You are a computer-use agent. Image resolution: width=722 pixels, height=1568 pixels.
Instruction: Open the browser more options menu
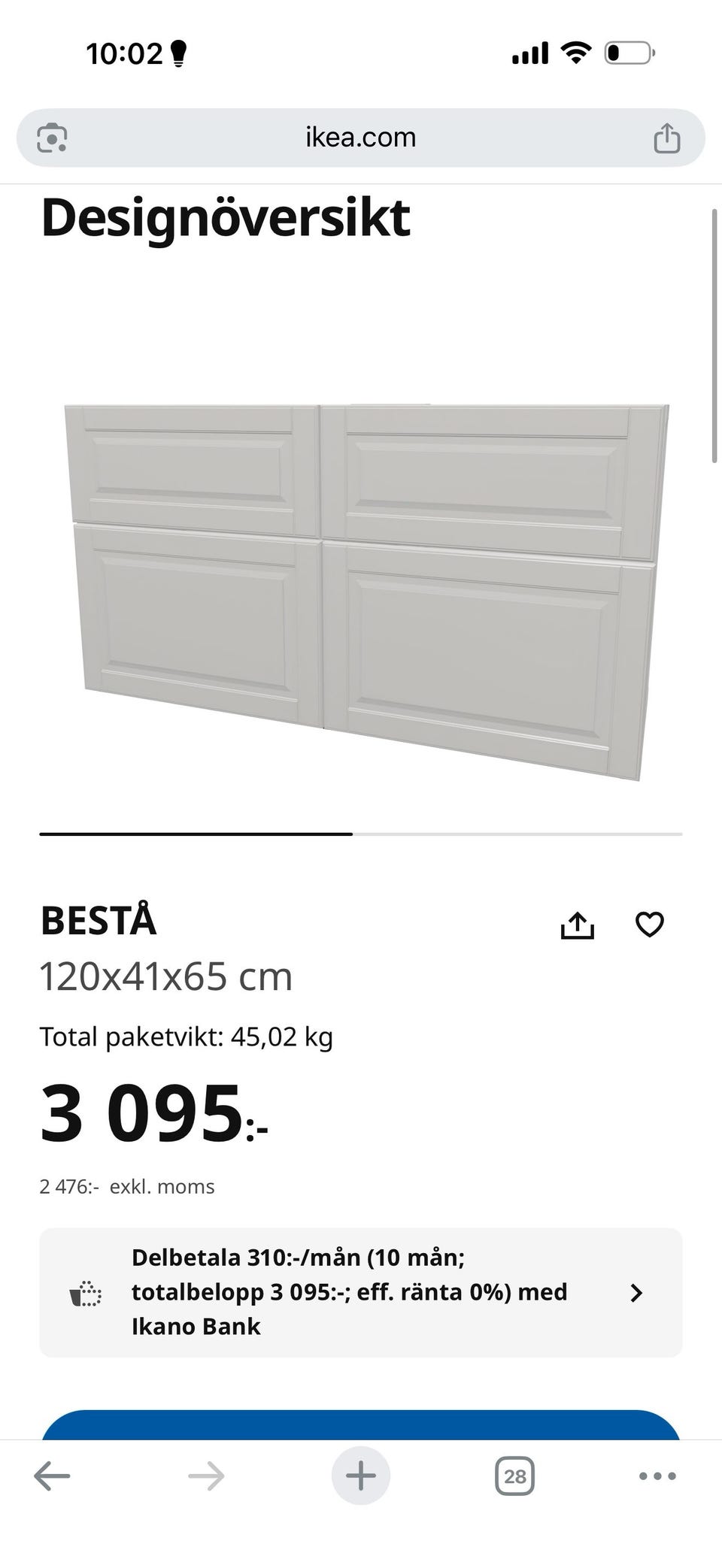[x=657, y=1476]
